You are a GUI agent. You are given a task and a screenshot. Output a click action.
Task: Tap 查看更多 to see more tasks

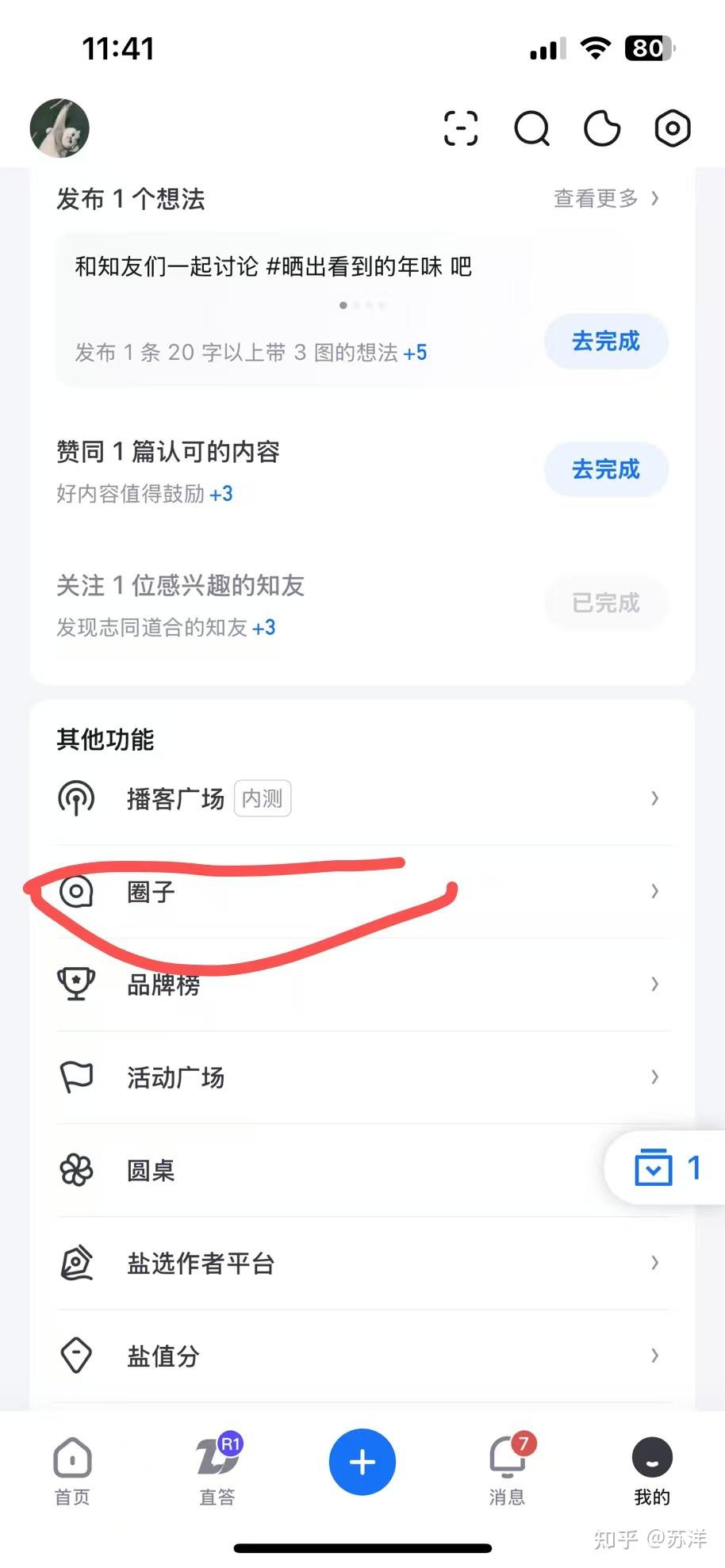point(606,198)
